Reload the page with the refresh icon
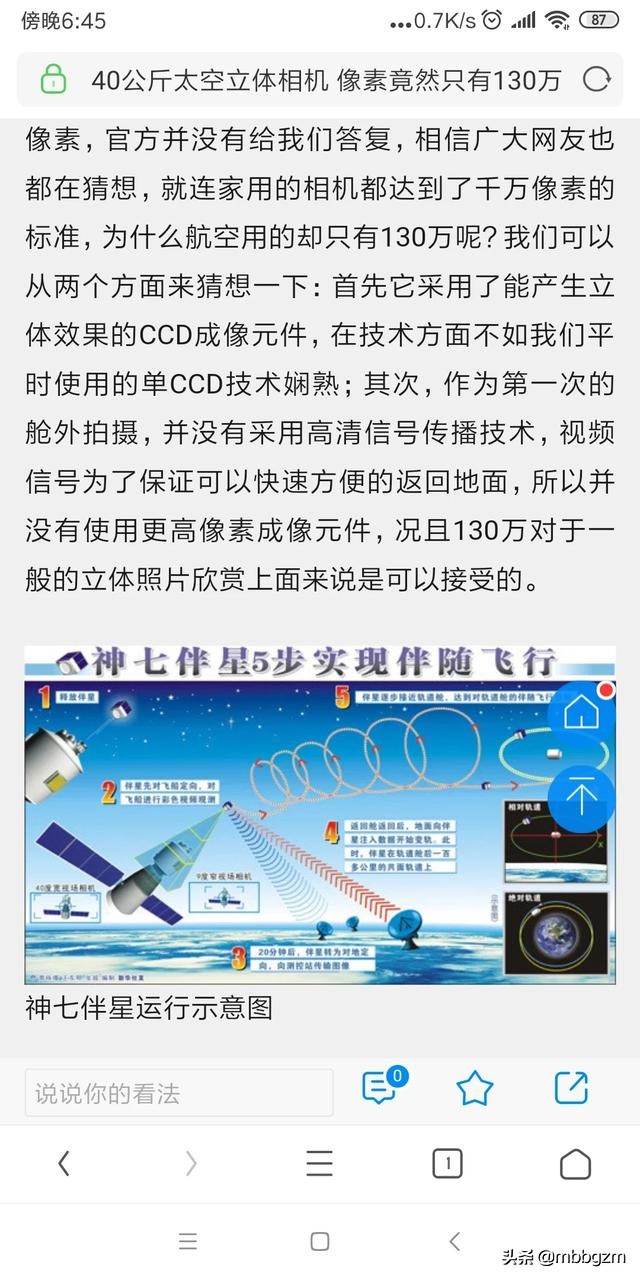The image size is (640, 1280). click(x=596, y=79)
